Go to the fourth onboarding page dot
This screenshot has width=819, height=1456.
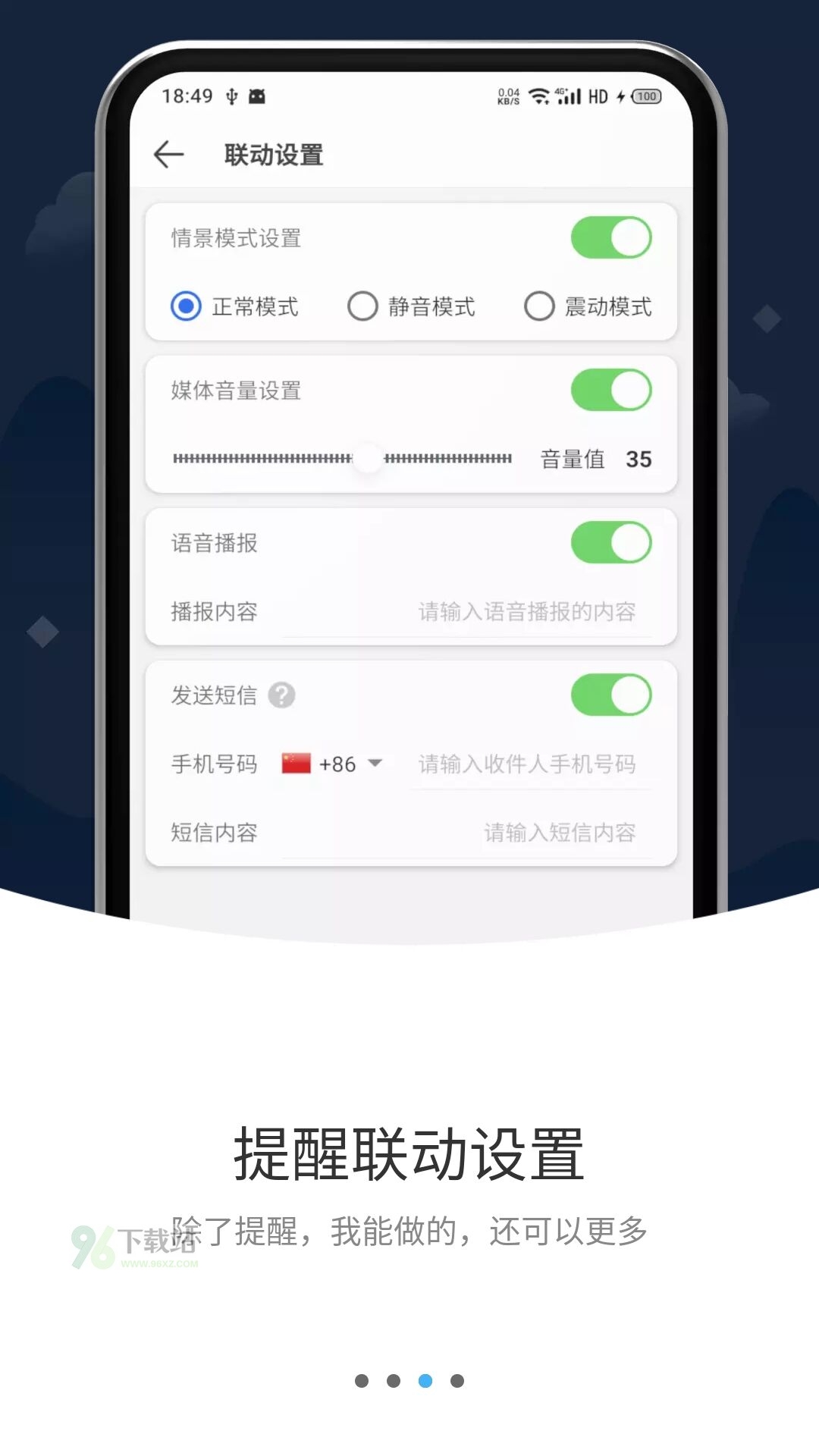[457, 1381]
